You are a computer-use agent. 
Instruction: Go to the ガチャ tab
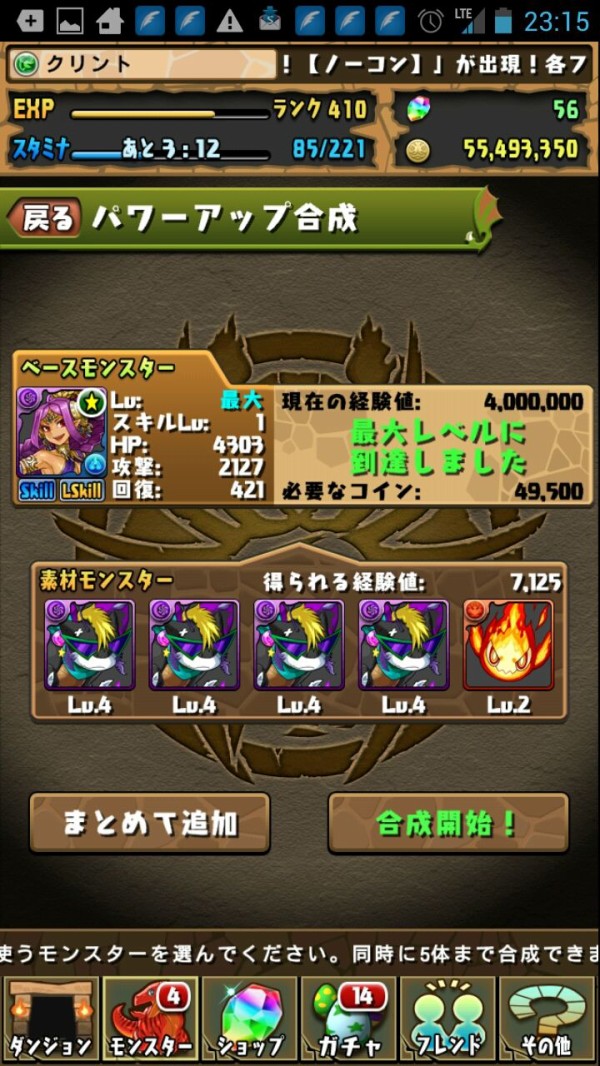pyautogui.click(x=350, y=1019)
